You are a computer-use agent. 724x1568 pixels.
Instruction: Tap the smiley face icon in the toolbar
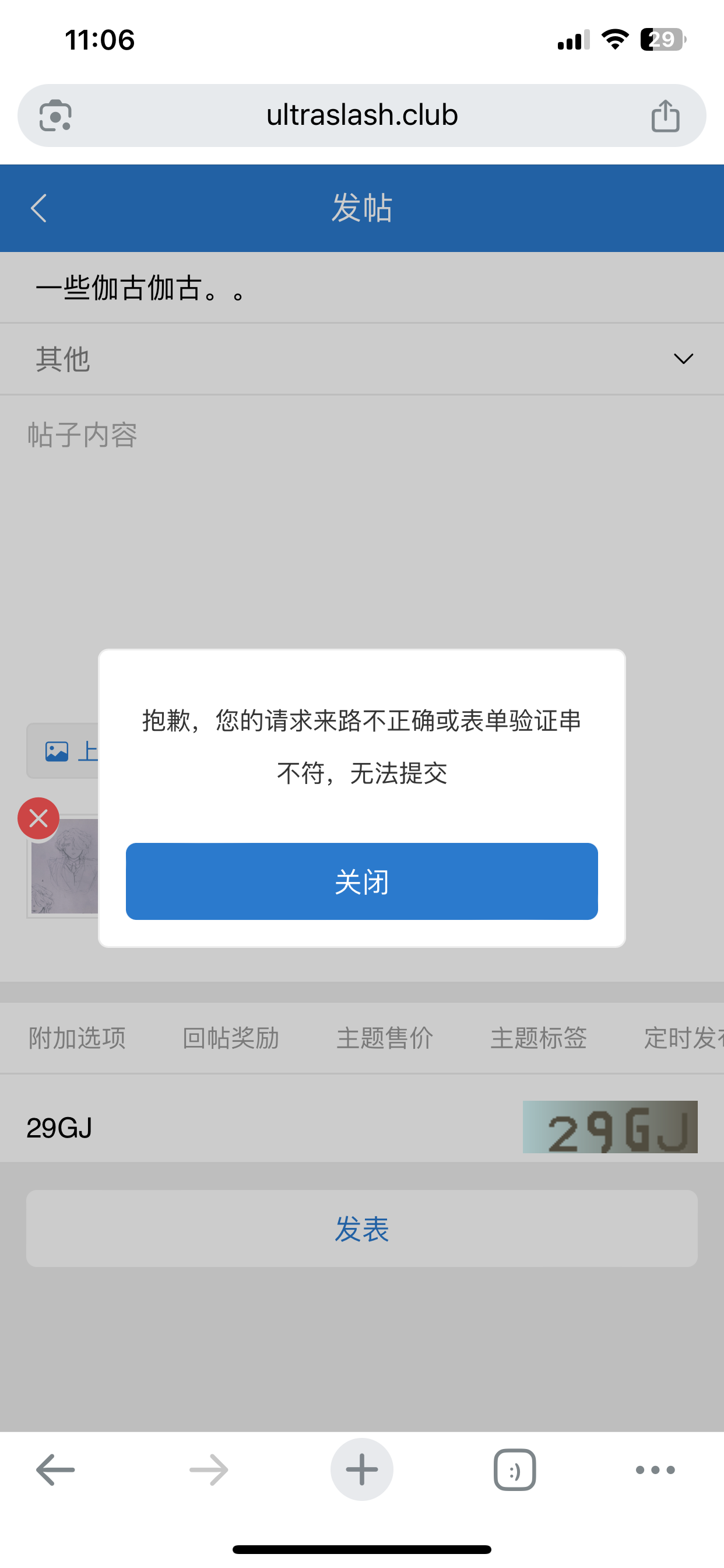pos(514,1469)
